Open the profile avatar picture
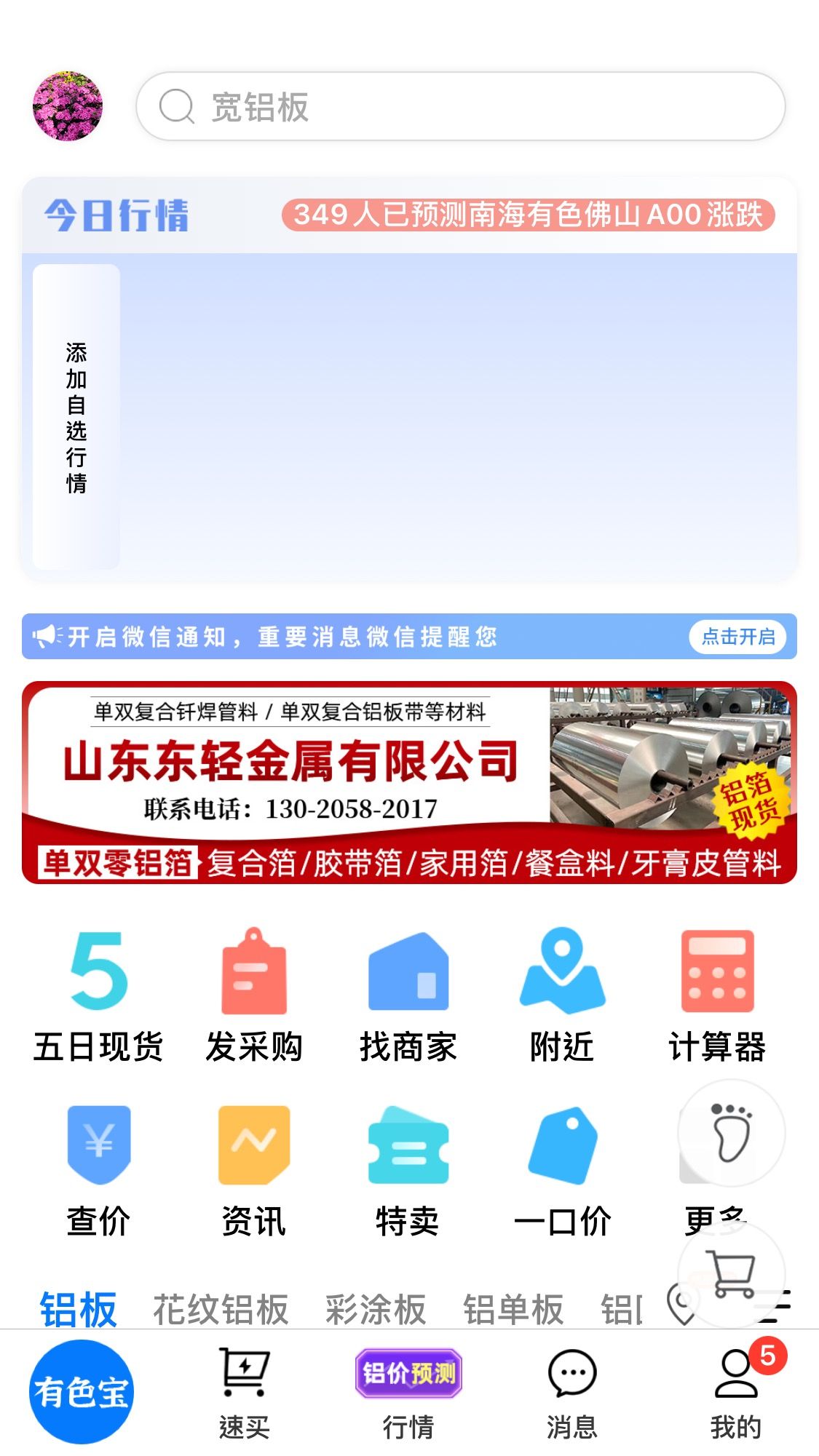The height and width of the screenshot is (1456, 819). point(68,106)
